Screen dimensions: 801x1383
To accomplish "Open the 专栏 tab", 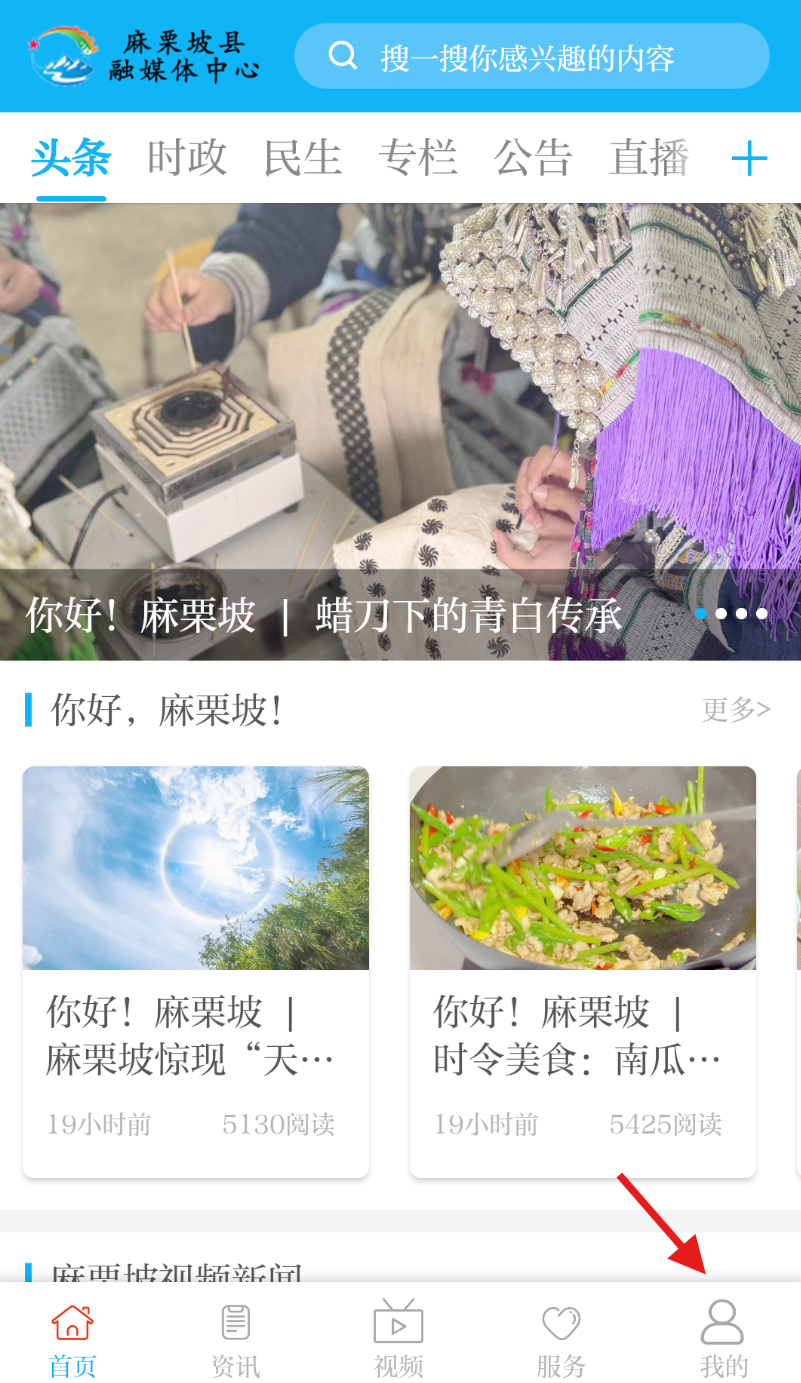I will click(418, 158).
